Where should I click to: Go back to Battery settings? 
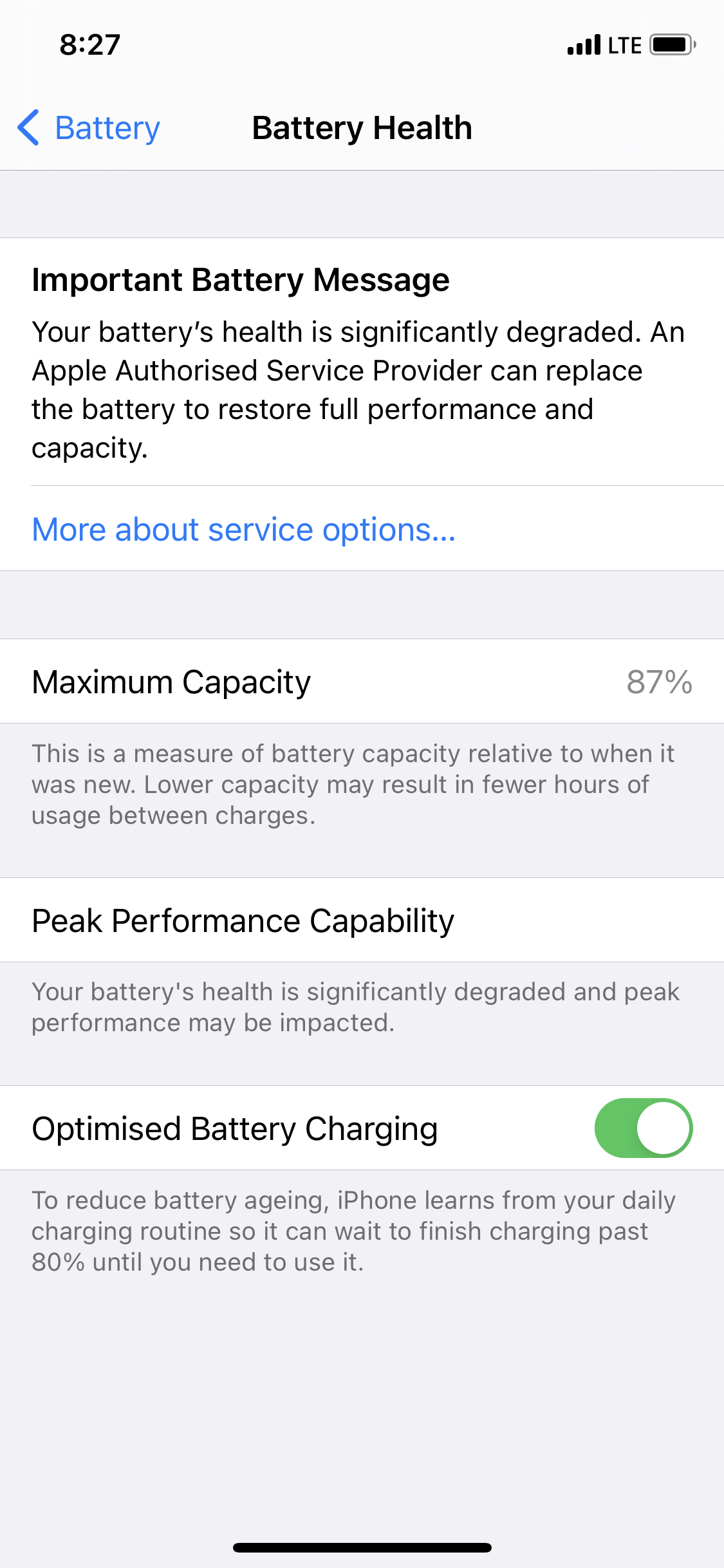89,127
